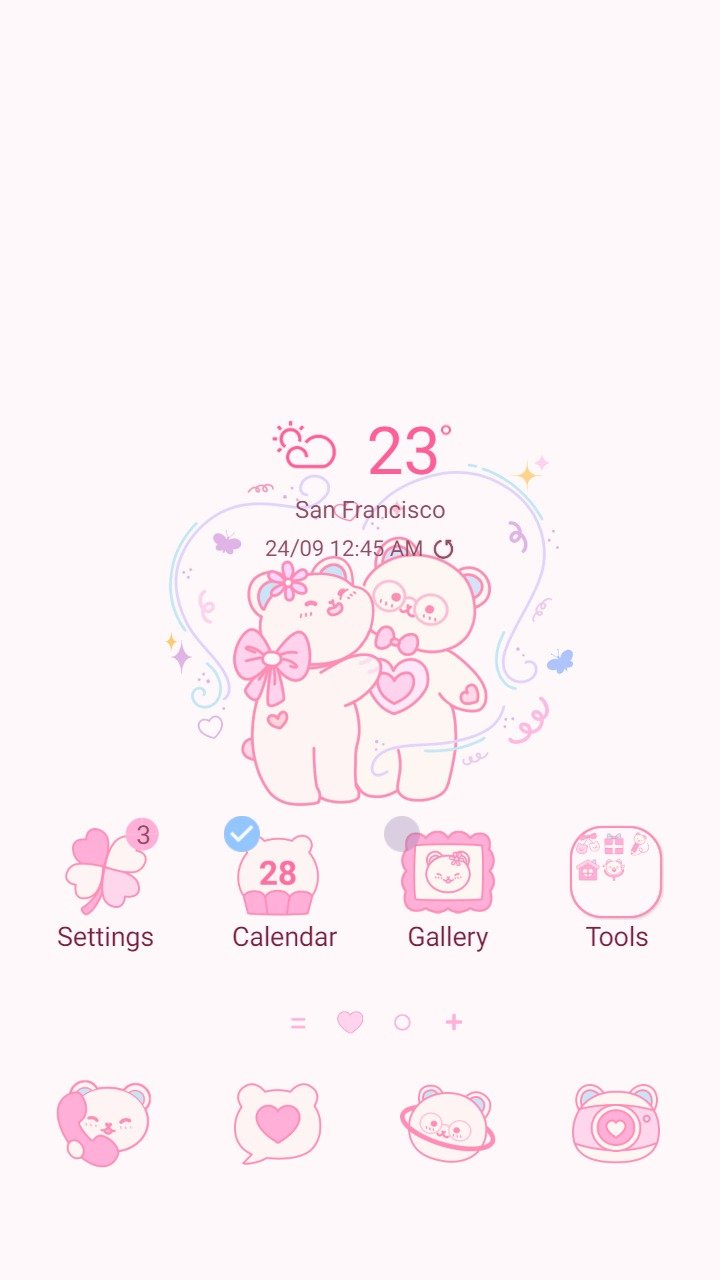Select the heart page indicator
The width and height of the screenshot is (720, 1280).
click(x=350, y=1022)
